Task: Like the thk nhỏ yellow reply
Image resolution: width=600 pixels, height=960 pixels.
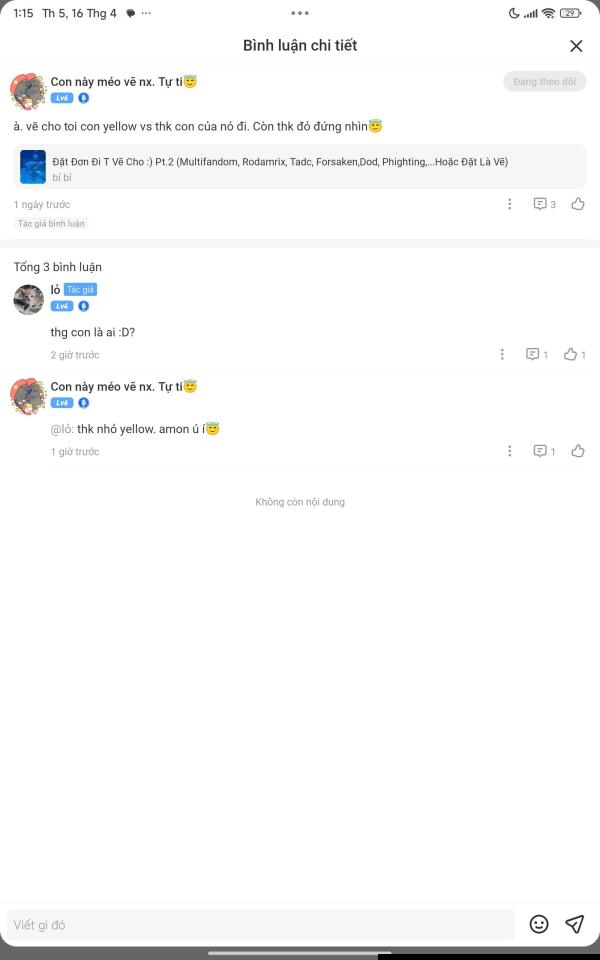Action: click(x=578, y=451)
